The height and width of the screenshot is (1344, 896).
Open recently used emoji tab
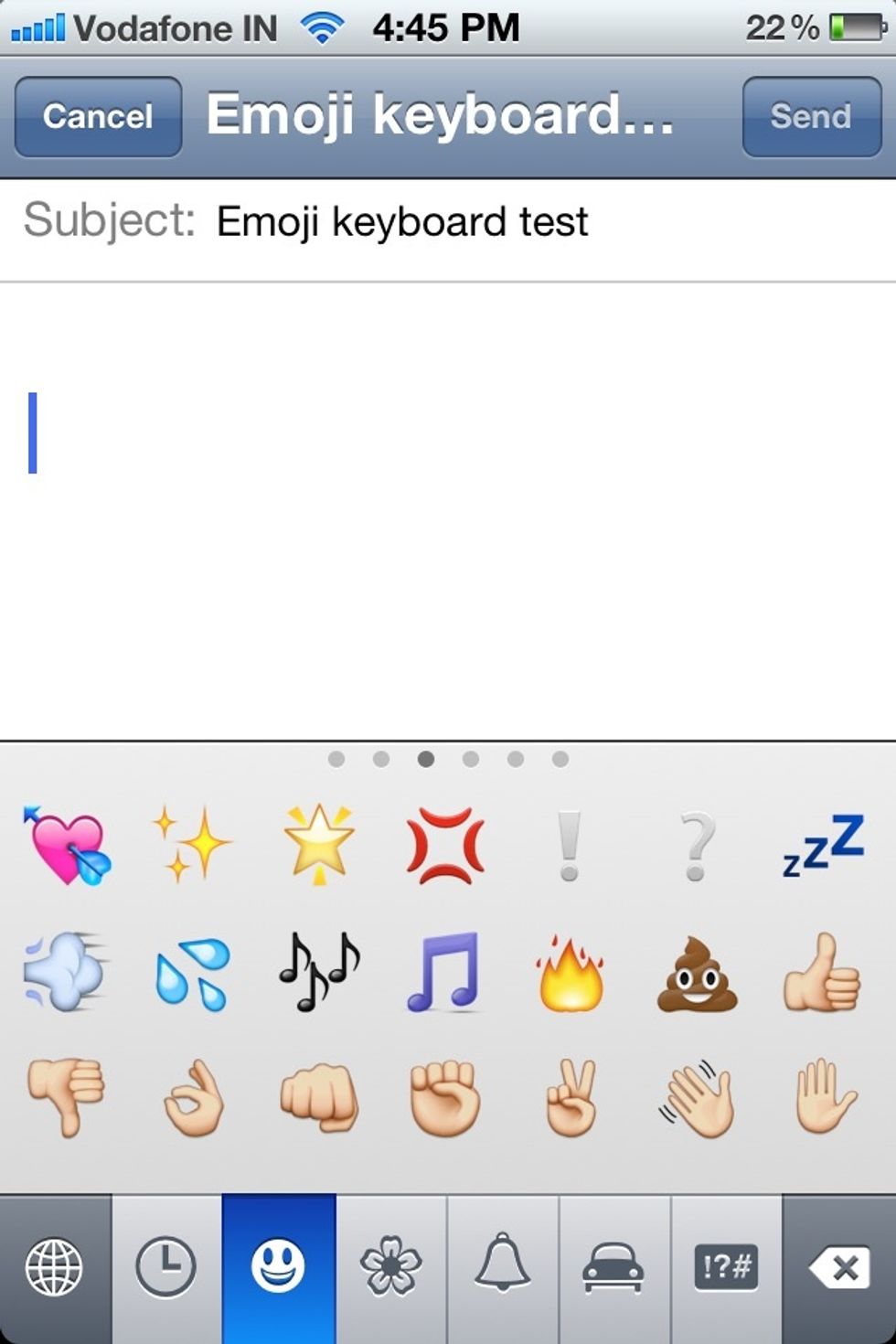click(x=165, y=1268)
